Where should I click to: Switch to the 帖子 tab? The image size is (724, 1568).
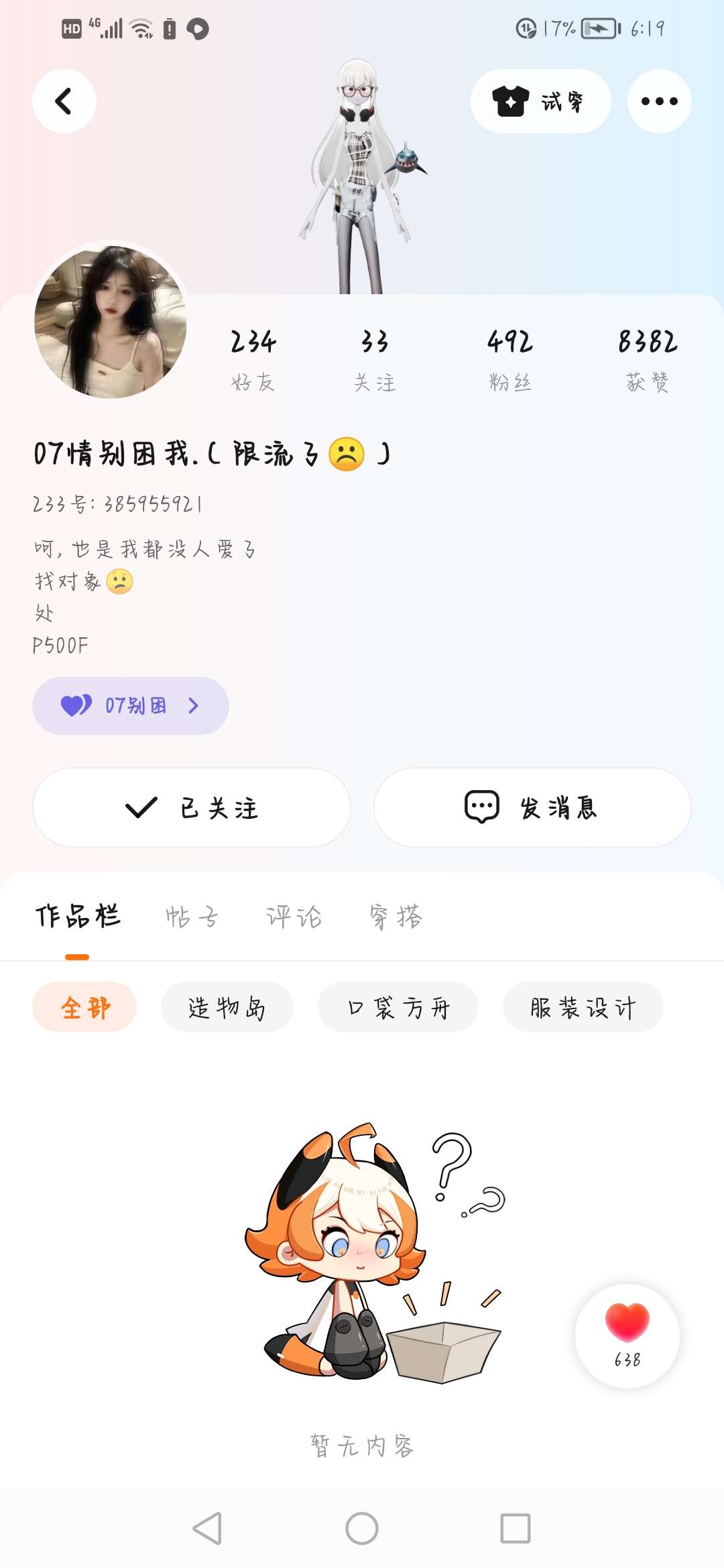click(x=192, y=916)
